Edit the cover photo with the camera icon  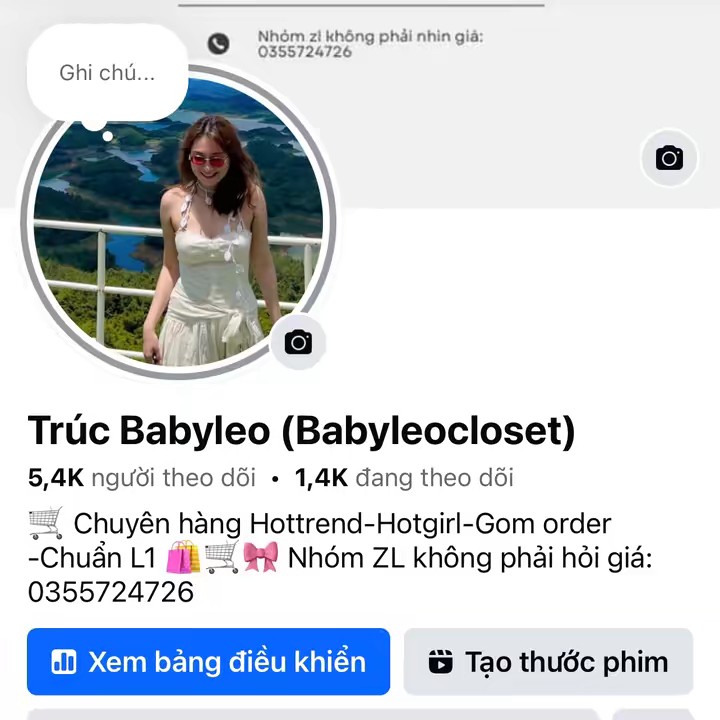point(669,158)
